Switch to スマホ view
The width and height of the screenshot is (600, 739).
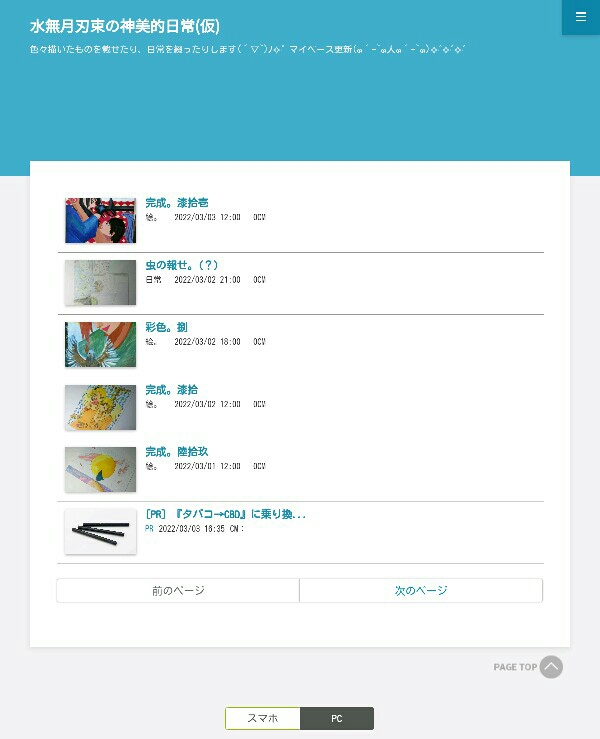coord(263,718)
